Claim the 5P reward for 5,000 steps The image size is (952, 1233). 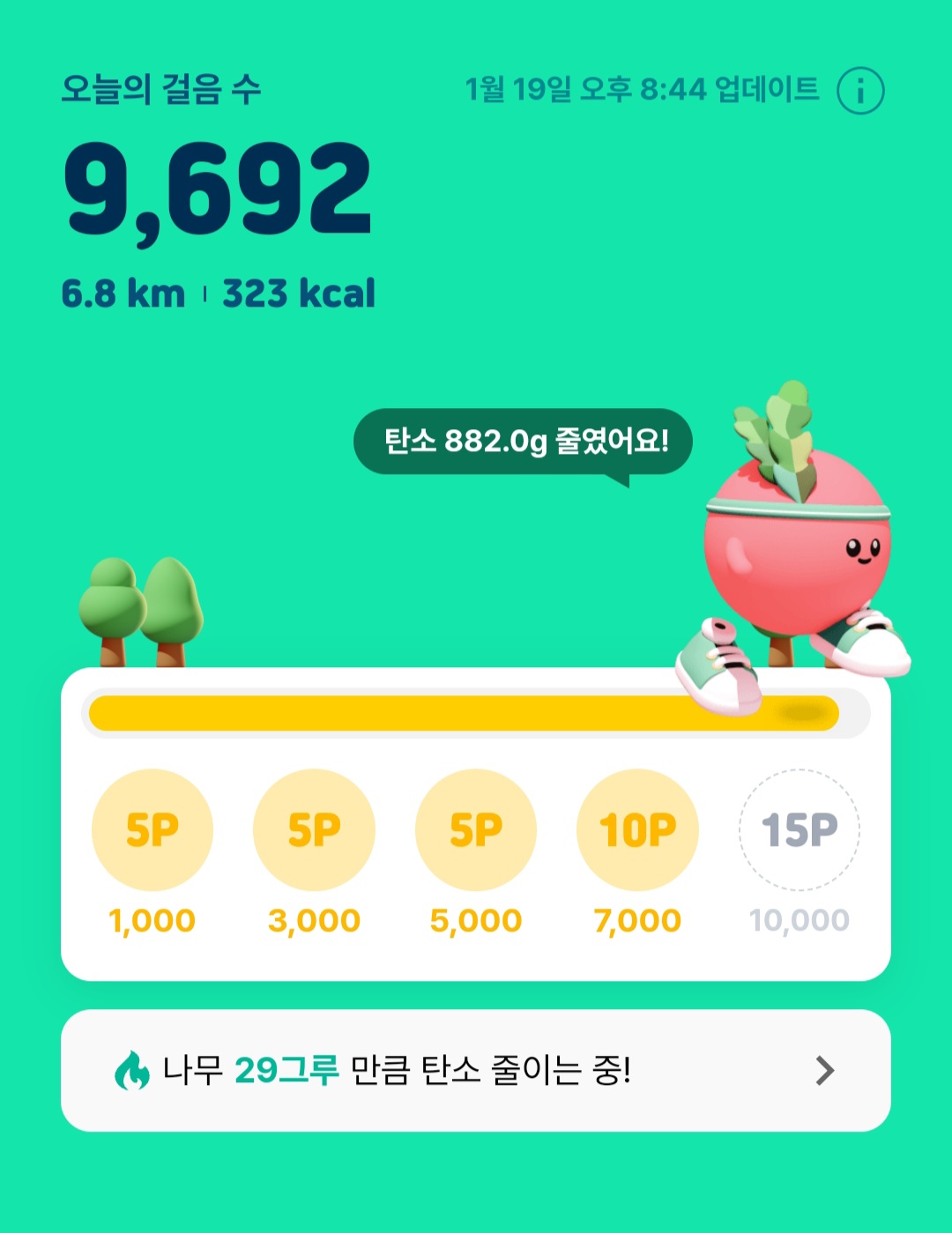coord(476,830)
